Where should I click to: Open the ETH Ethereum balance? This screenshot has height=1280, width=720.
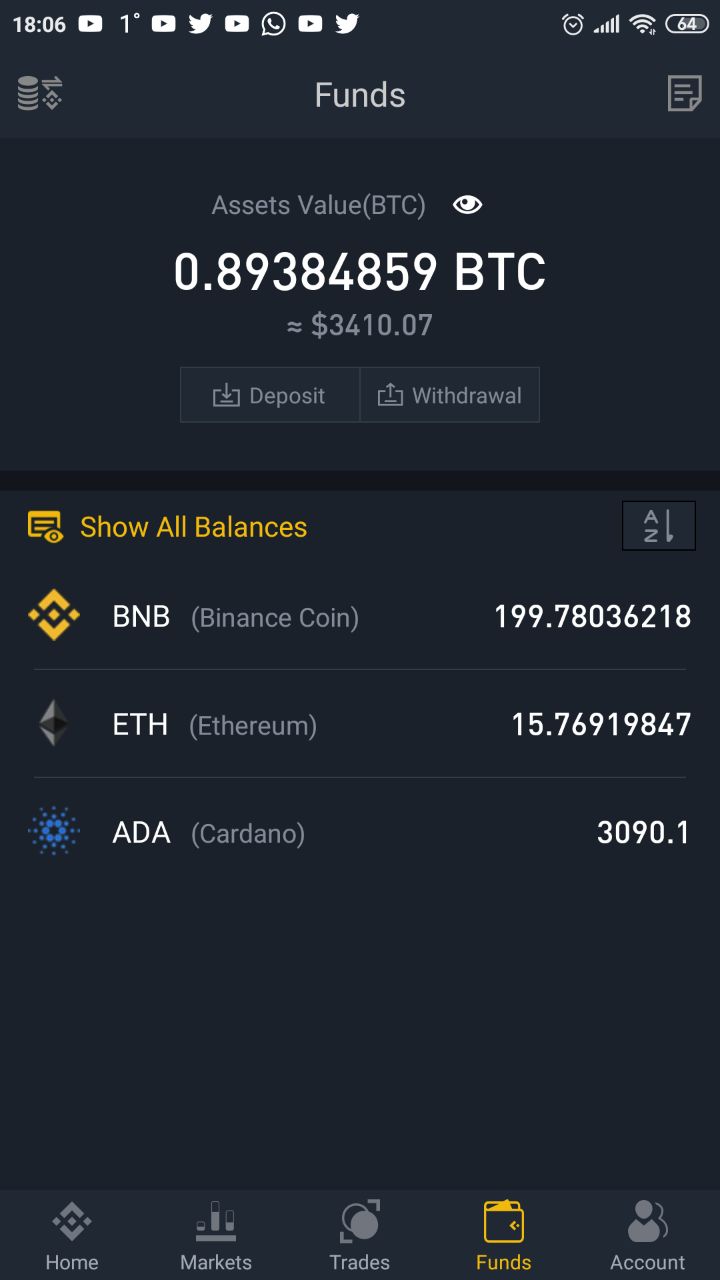pyautogui.click(x=360, y=724)
